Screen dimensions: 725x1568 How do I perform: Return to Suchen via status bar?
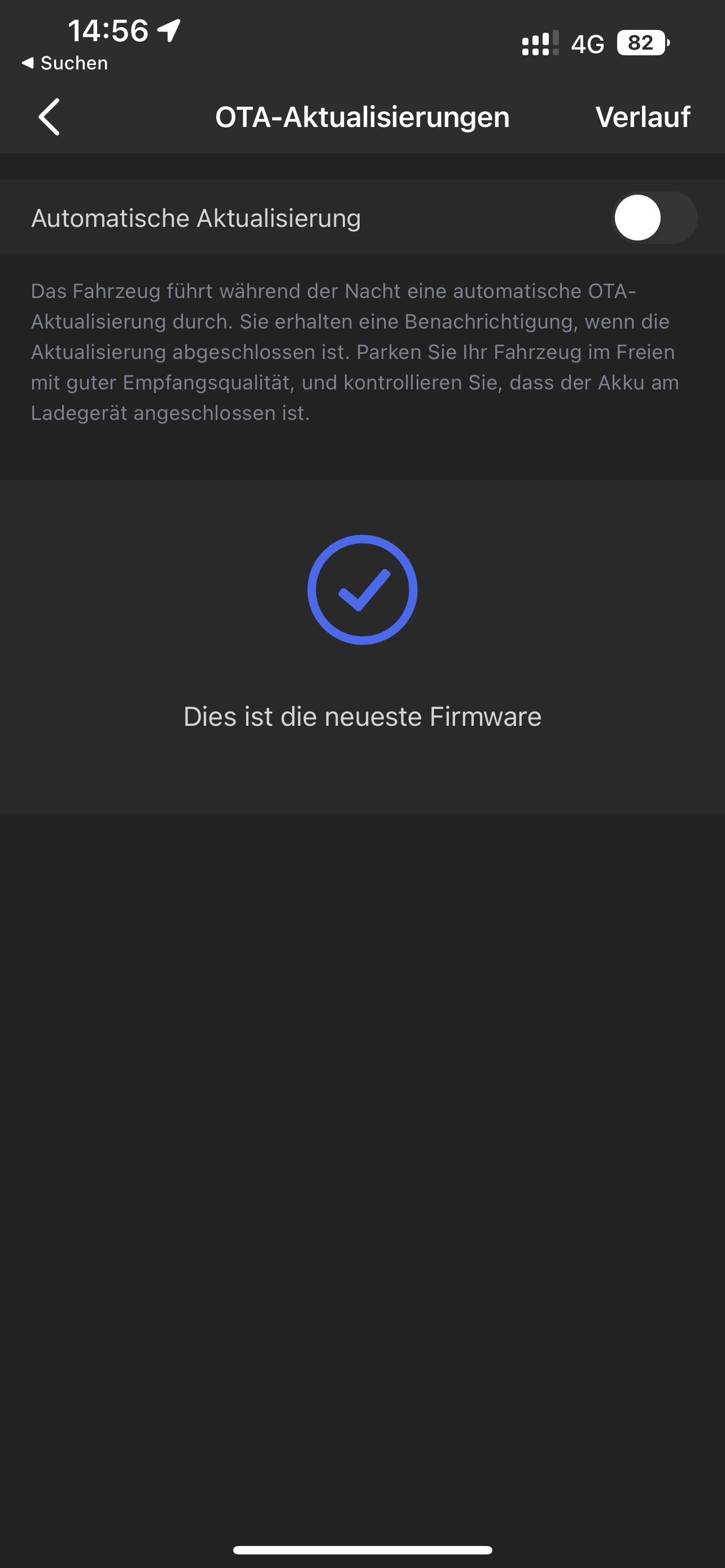pyautogui.click(x=64, y=63)
